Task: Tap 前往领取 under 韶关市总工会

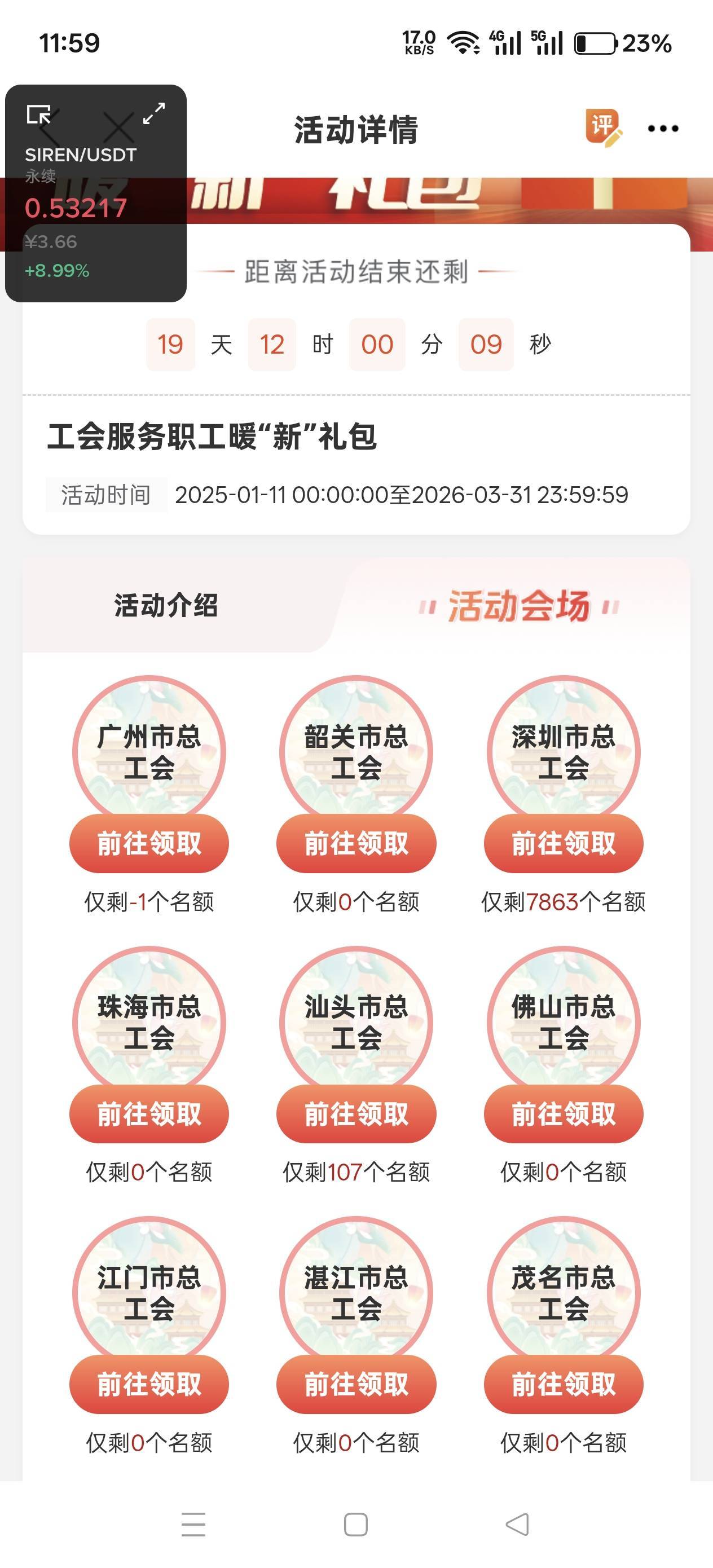Action: click(356, 843)
